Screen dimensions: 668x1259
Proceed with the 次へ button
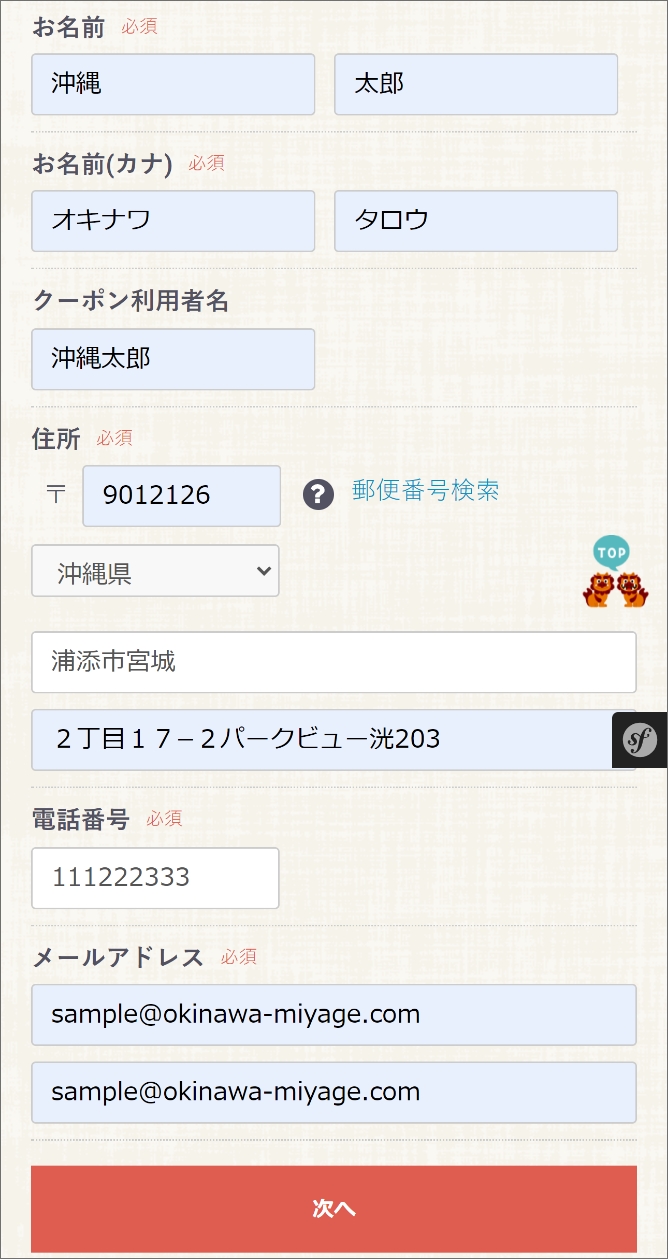(333, 1209)
